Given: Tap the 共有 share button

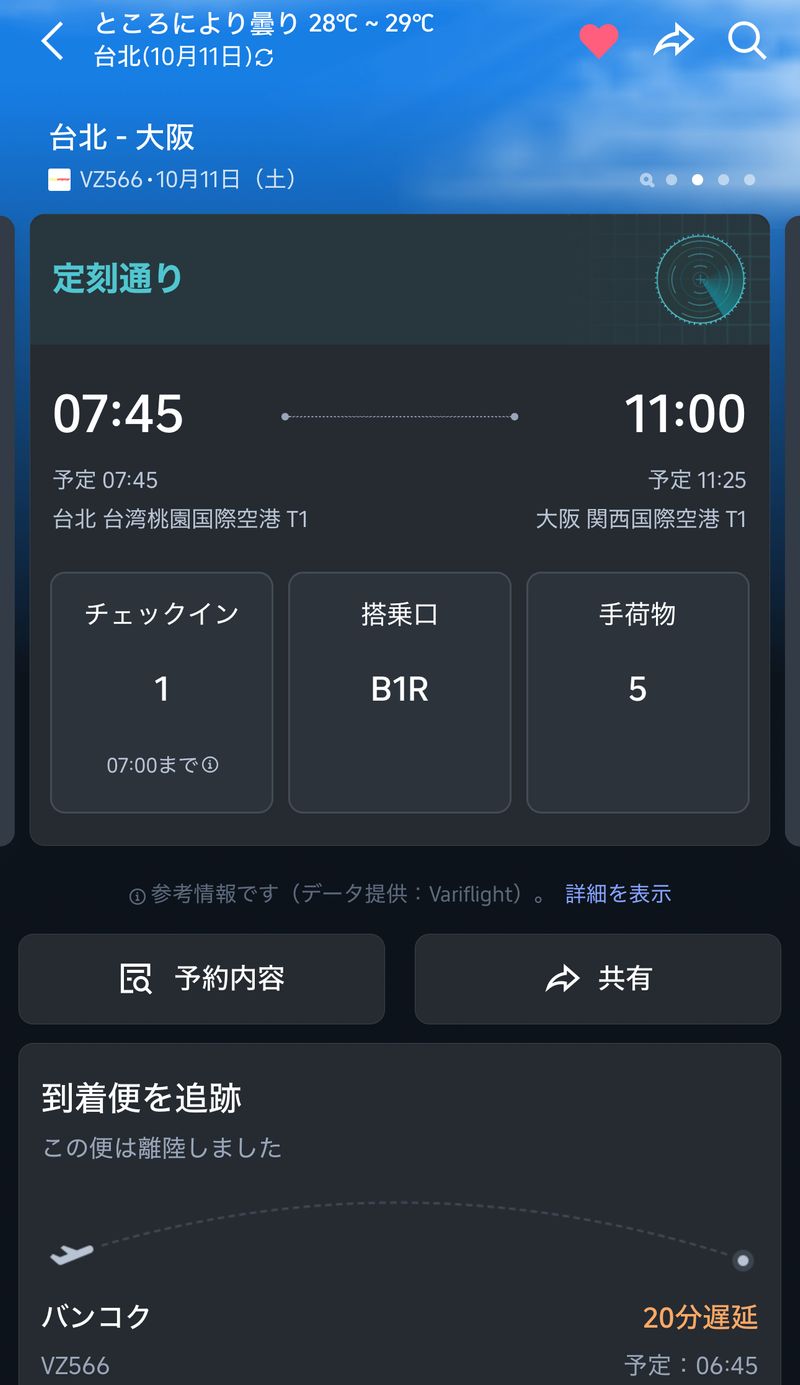Looking at the screenshot, I should point(598,979).
